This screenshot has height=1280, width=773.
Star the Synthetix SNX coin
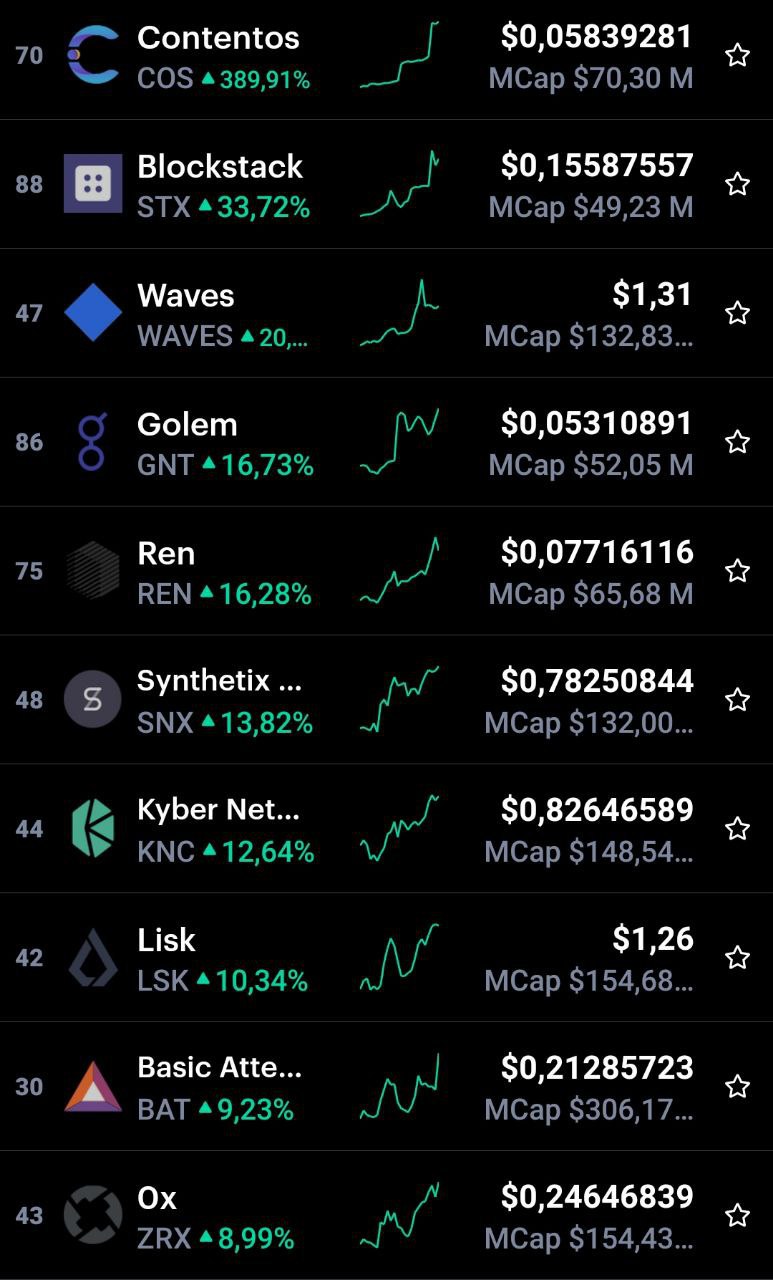click(x=737, y=700)
